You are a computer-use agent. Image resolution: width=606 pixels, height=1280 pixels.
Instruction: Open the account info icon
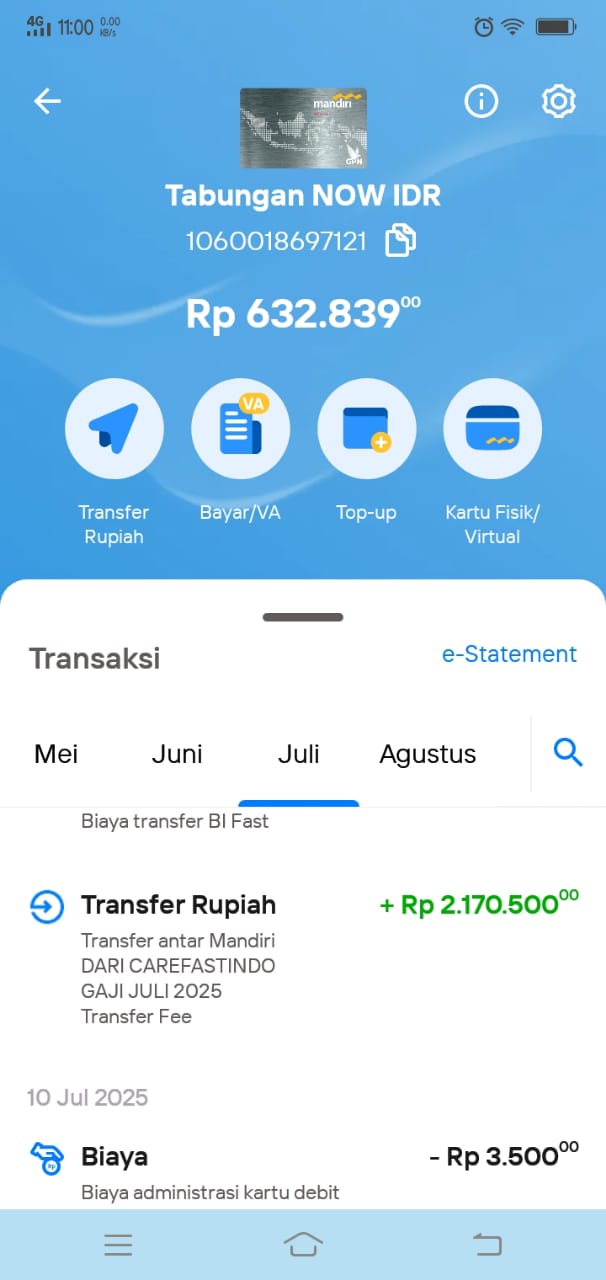pos(481,101)
